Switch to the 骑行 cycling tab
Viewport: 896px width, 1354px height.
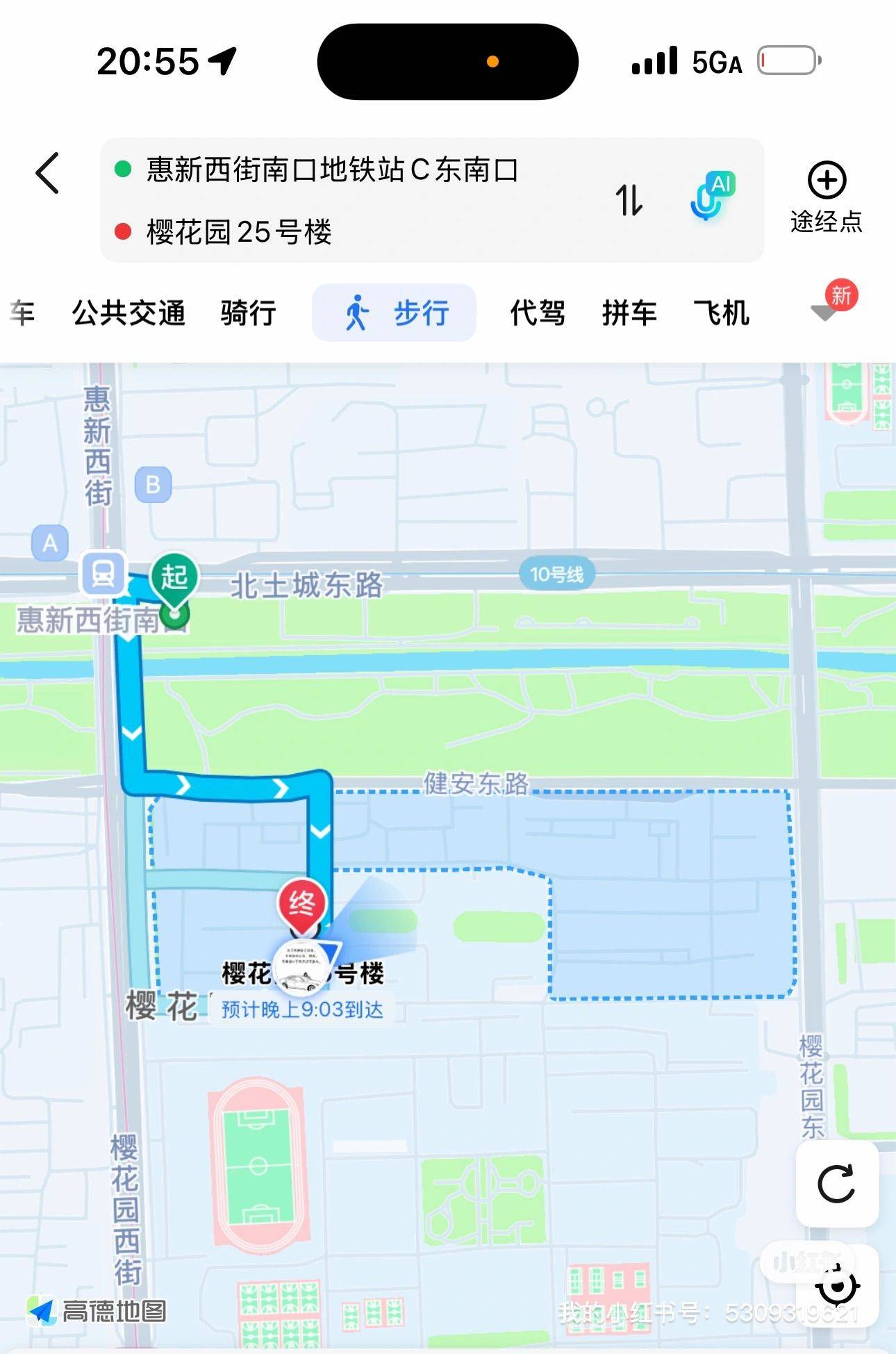(248, 313)
